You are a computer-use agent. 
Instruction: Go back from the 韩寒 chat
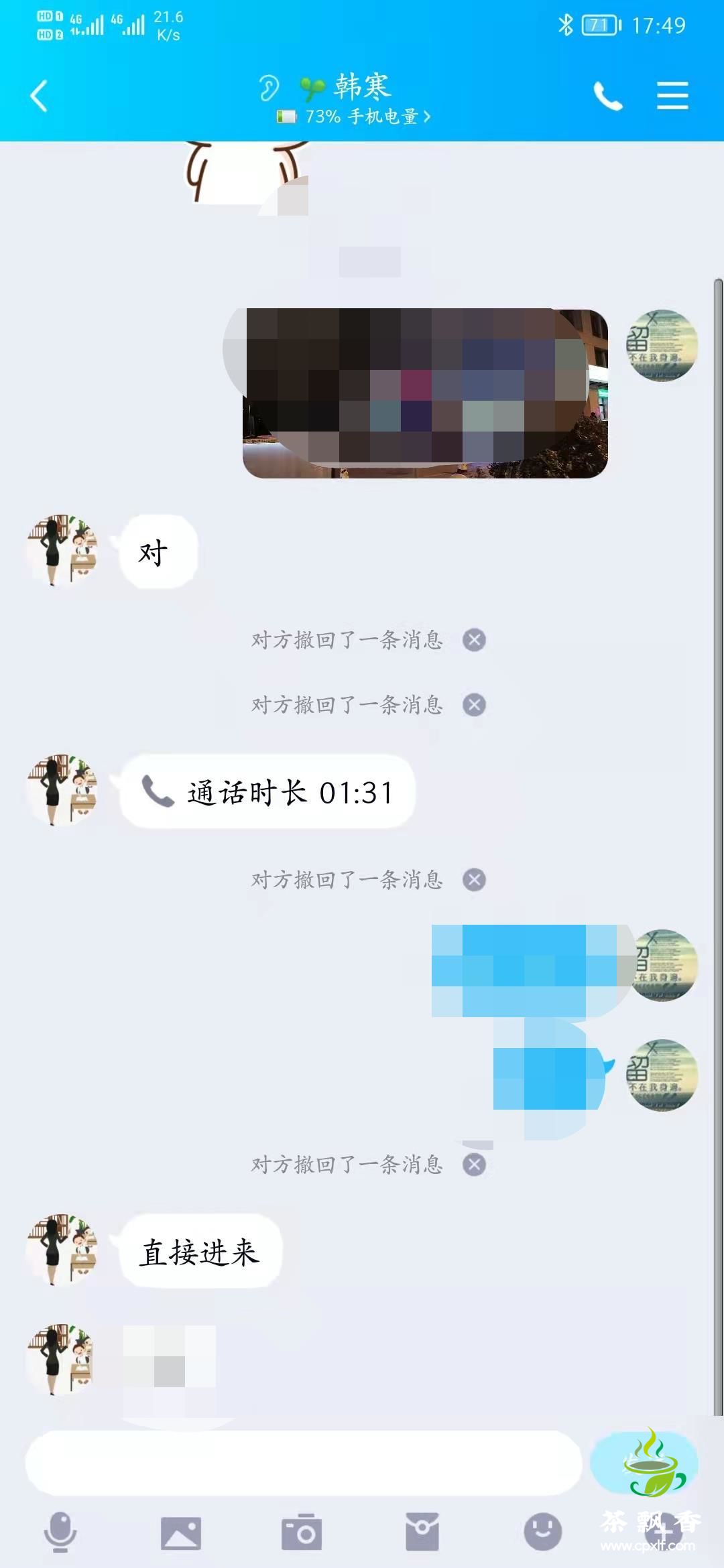coord(39,96)
